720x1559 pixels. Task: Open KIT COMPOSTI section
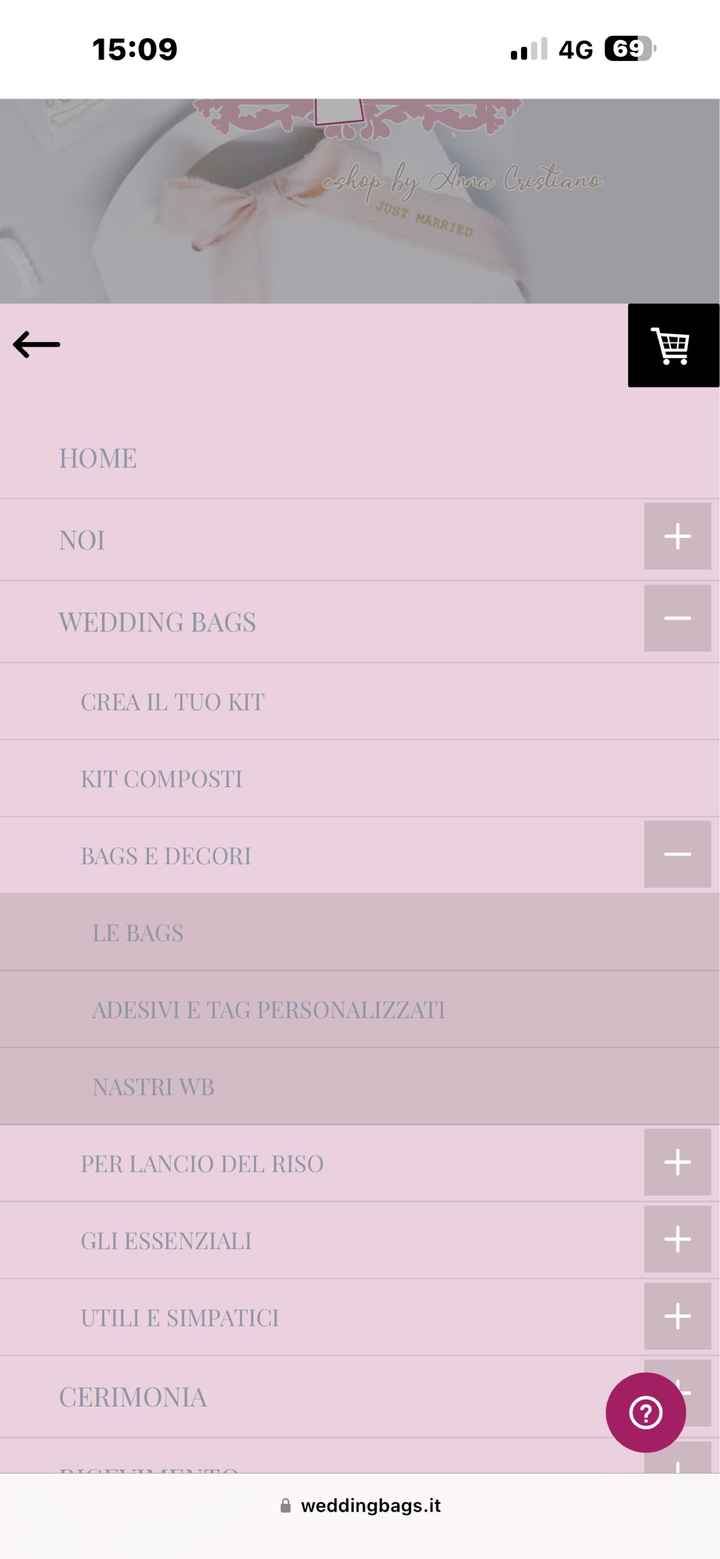tap(161, 779)
